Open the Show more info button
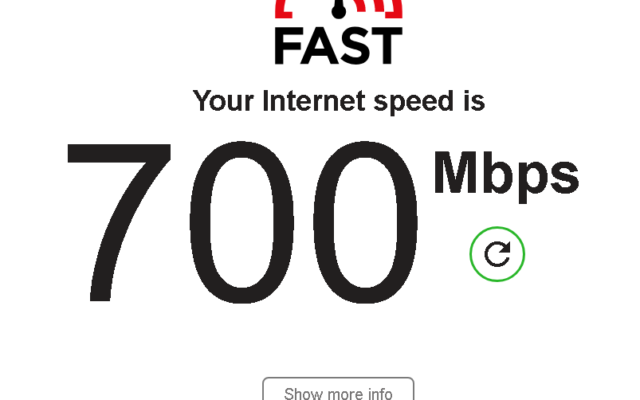This screenshot has width=640, height=400. pos(338,391)
